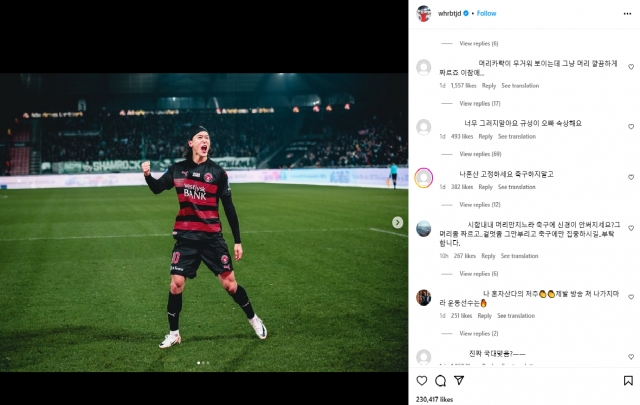640x405 pixels.
Task: View replies (2) under 231 likes comment
Action: [x=478, y=333]
